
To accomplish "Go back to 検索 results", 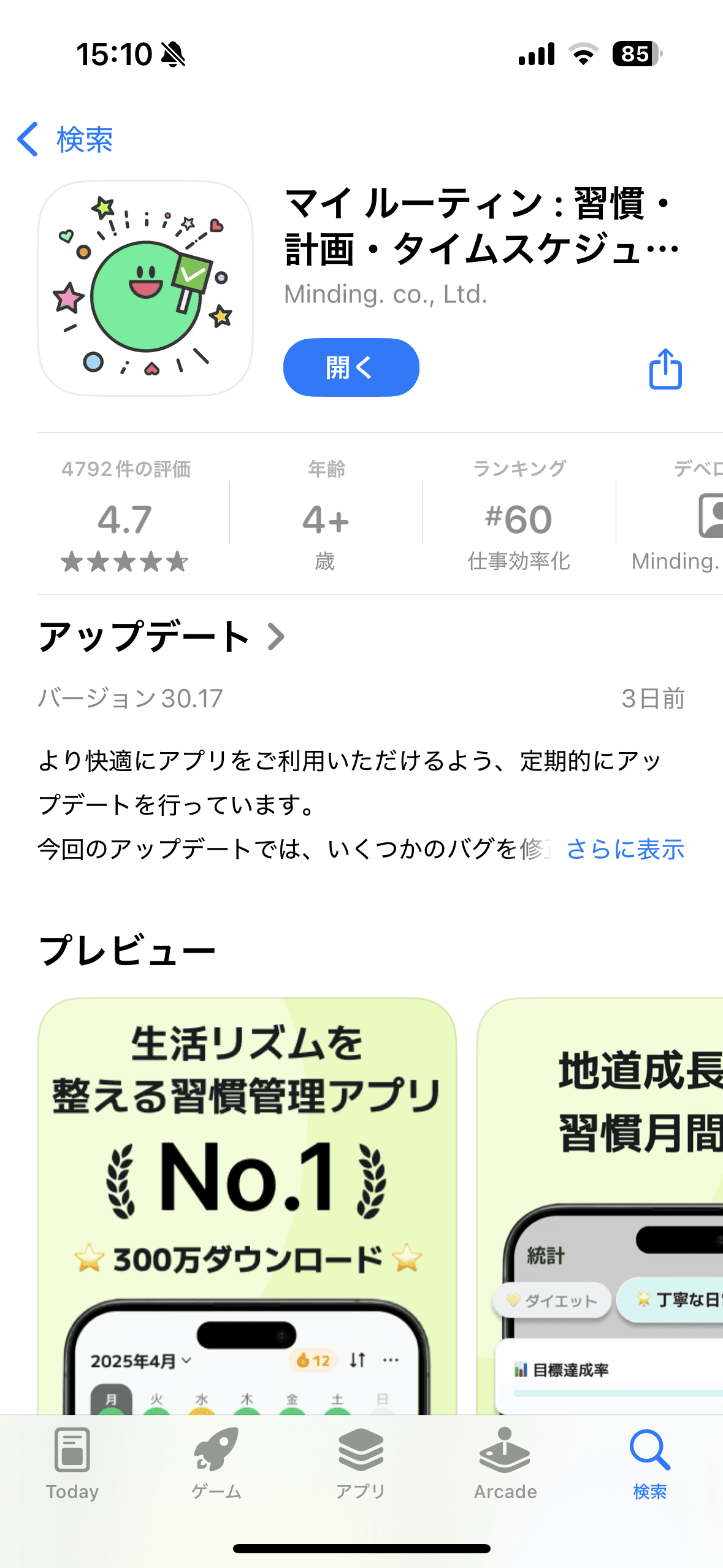I will [65, 140].
